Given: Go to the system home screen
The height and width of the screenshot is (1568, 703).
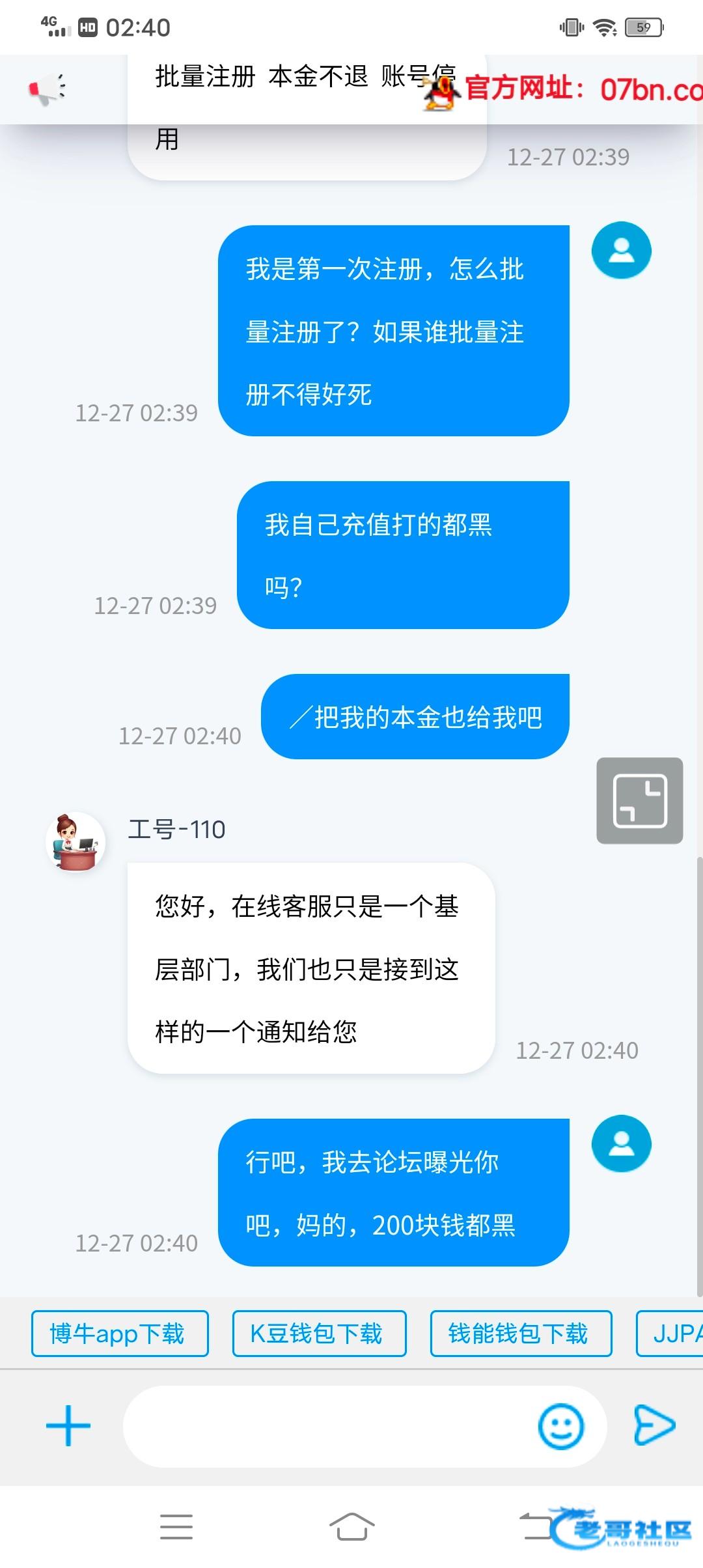Looking at the screenshot, I should (351, 1527).
